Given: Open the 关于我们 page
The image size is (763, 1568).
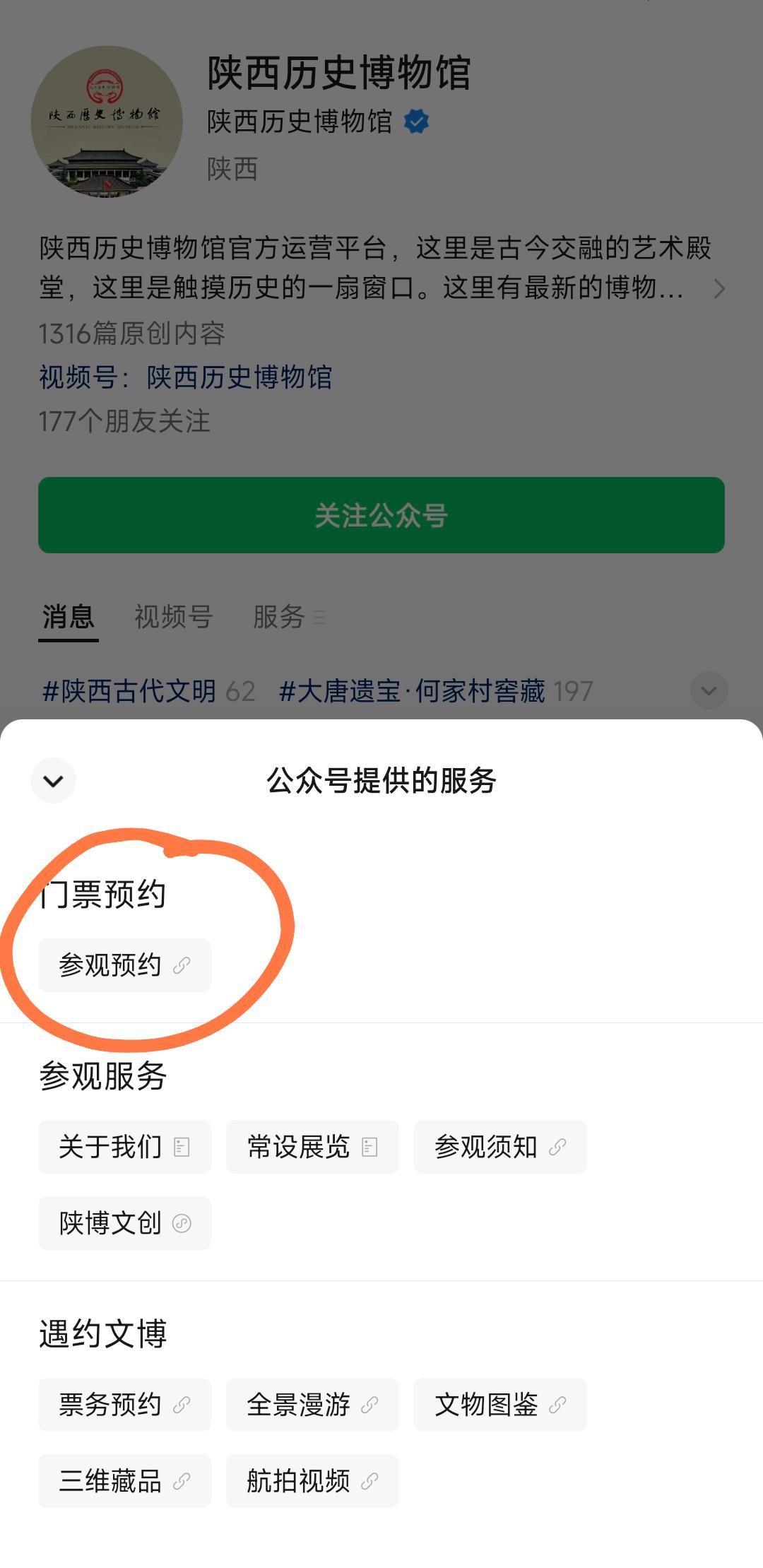Looking at the screenshot, I should (124, 1147).
